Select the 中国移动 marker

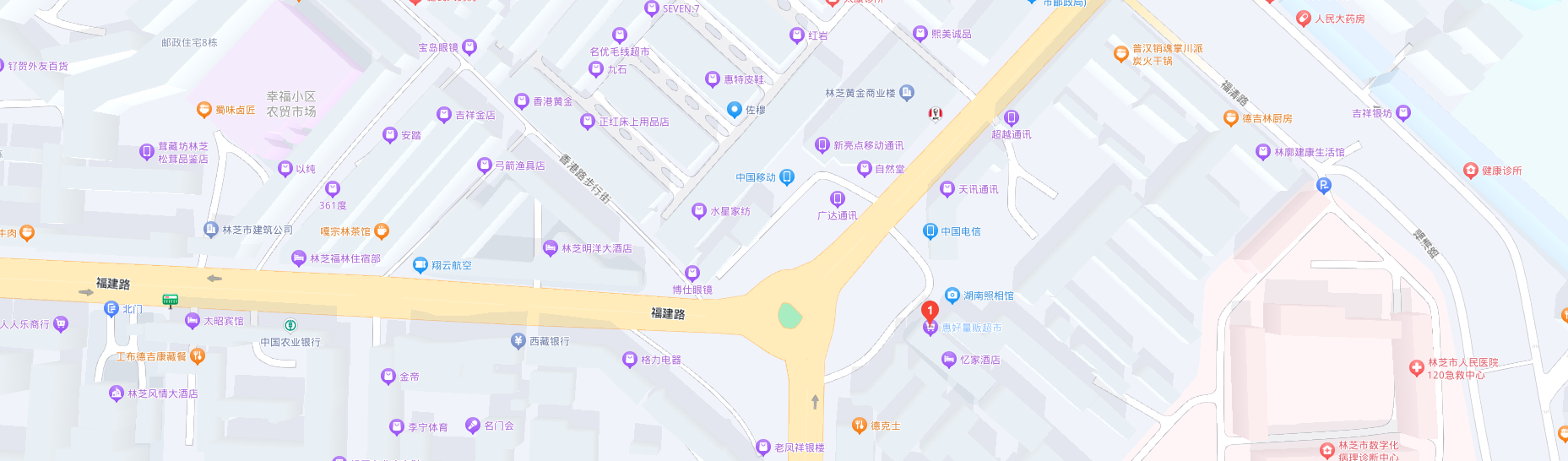[787, 176]
